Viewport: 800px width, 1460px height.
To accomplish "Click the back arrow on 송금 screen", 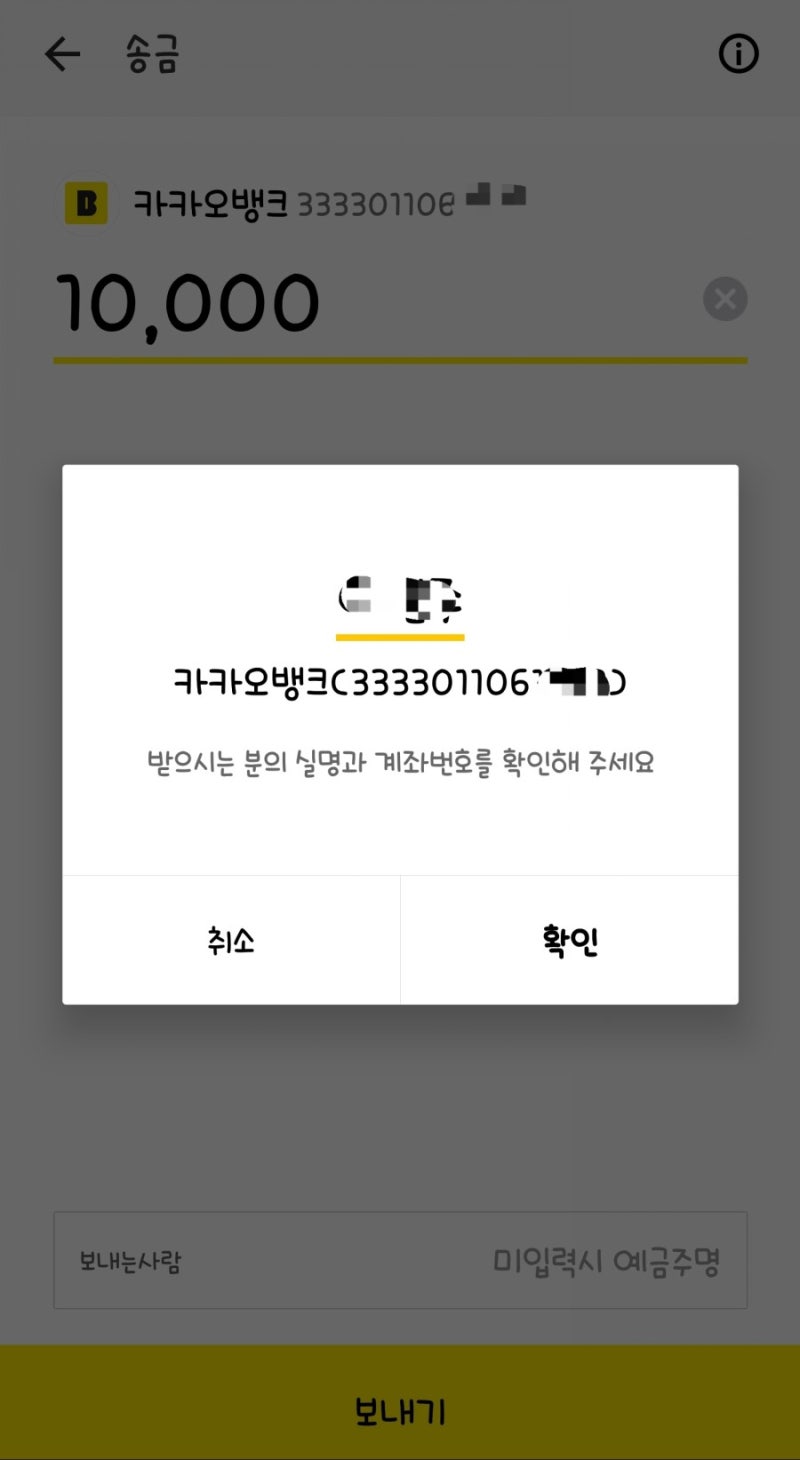I will 63,55.
